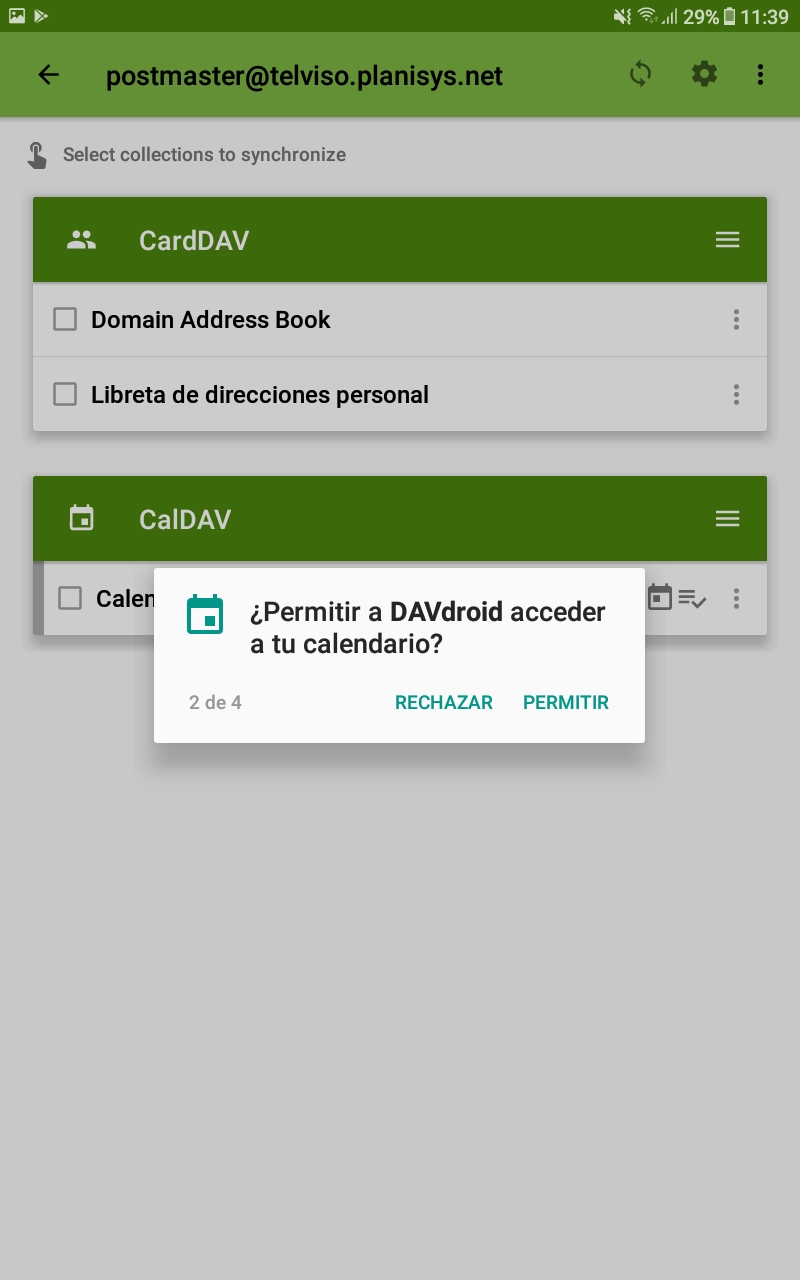Tap PERMITIR to allow calendar access

click(x=566, y=703)
